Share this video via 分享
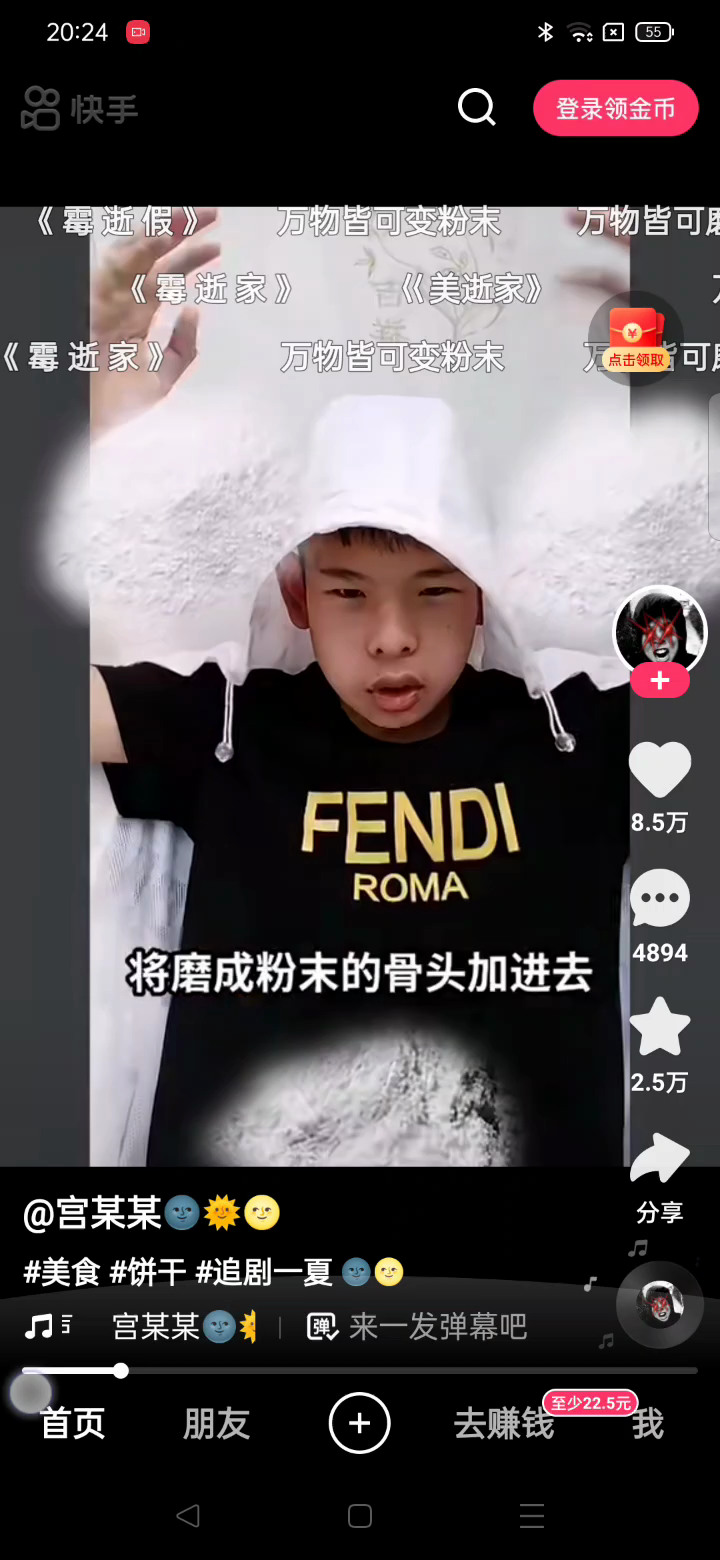This screenshot has height=1560, width=720. (660, 1180)
